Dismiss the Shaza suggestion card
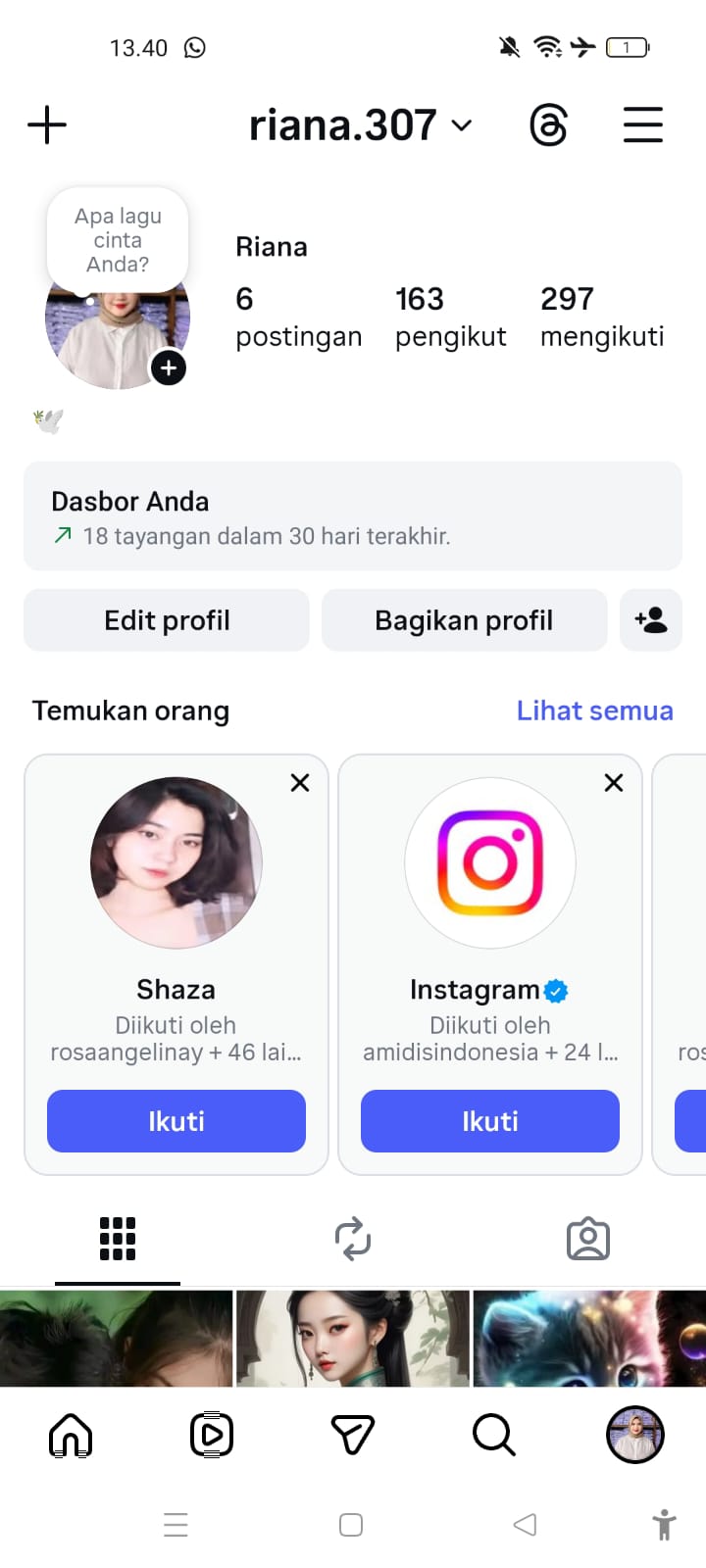This screenshot has width=706, height=1568. 300,783
